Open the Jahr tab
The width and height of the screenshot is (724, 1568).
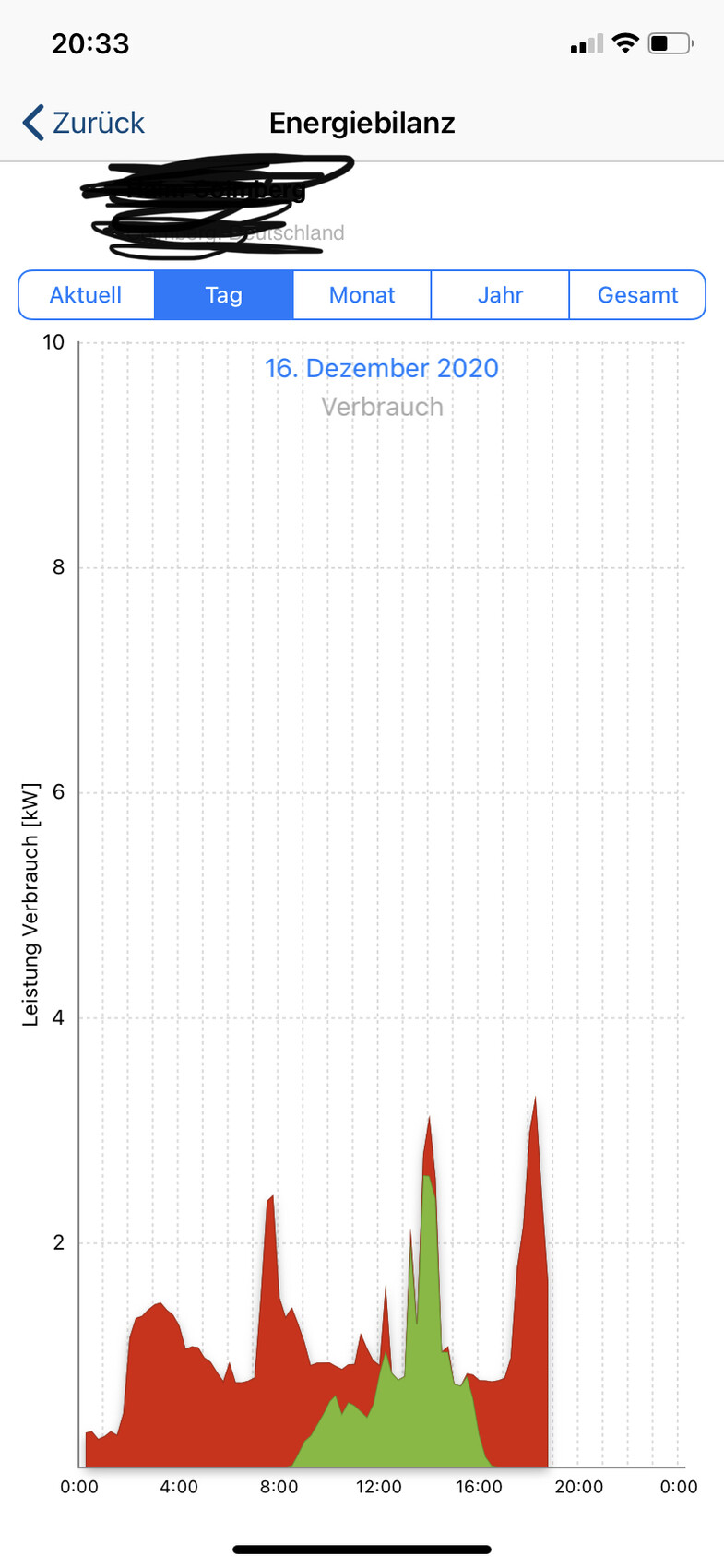pos(500,295)
